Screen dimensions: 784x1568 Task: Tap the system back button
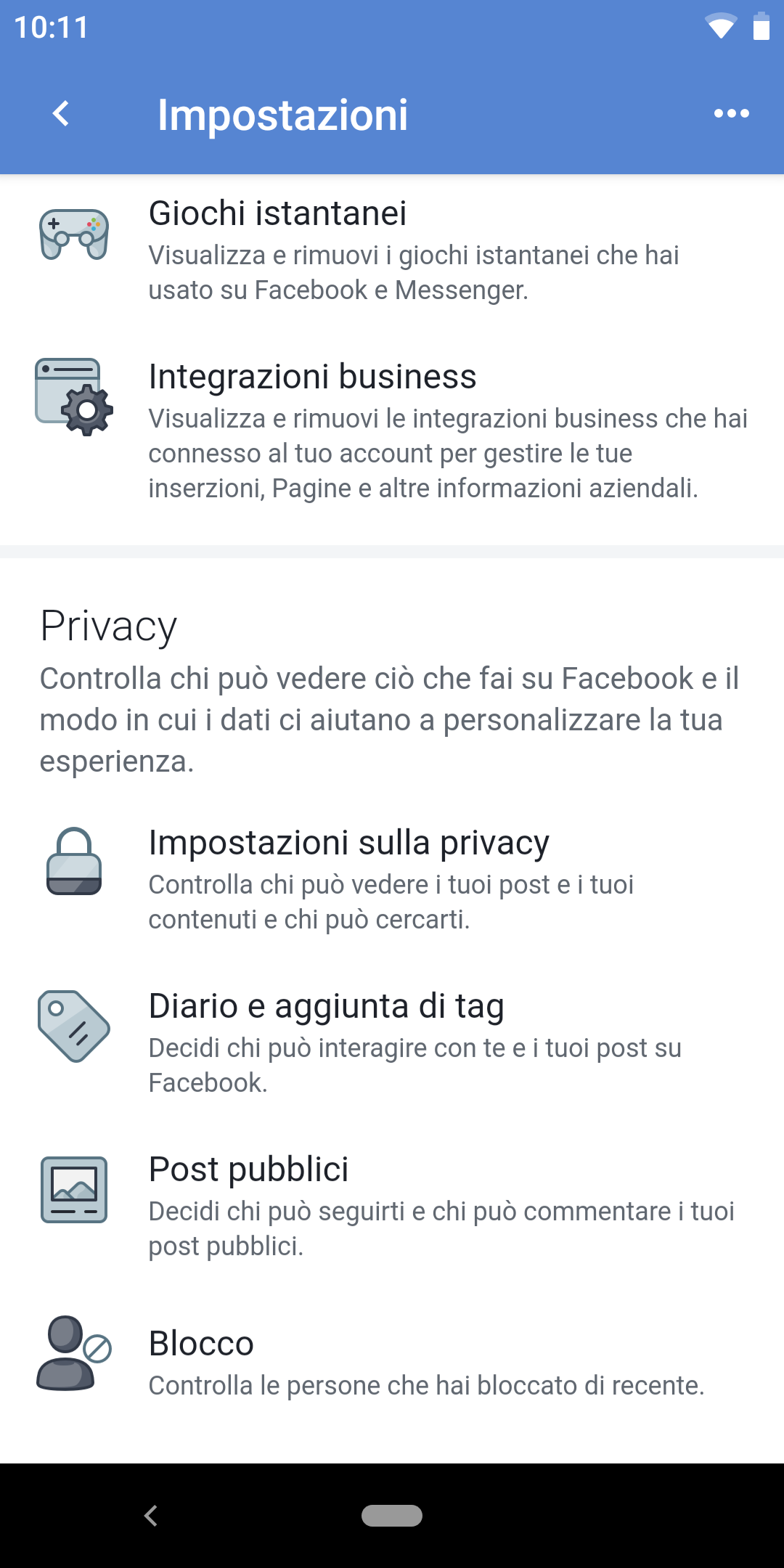[x=151, y=1516]
